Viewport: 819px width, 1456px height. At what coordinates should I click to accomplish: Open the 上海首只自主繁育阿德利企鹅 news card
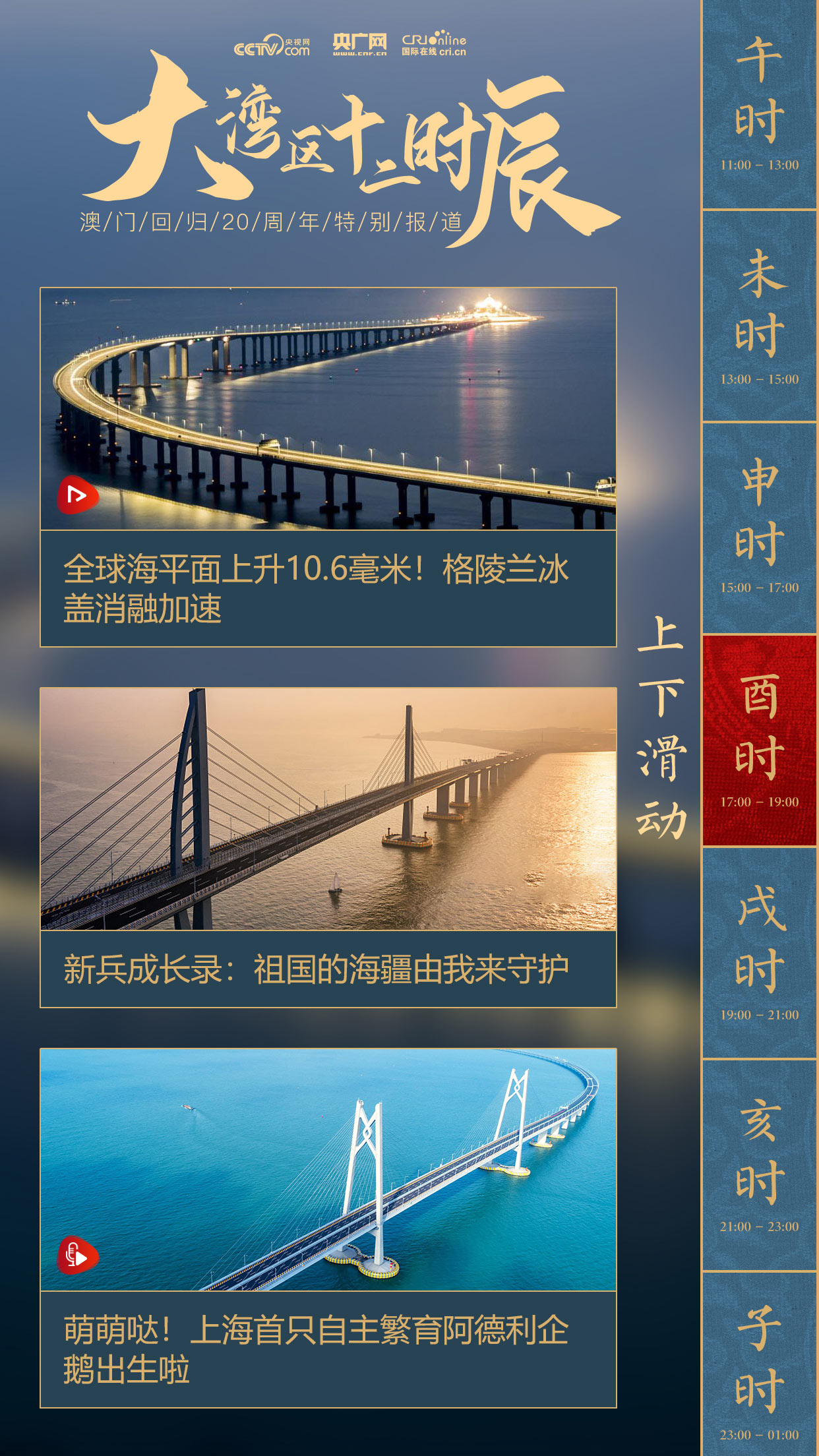[x=328, y=1228]
